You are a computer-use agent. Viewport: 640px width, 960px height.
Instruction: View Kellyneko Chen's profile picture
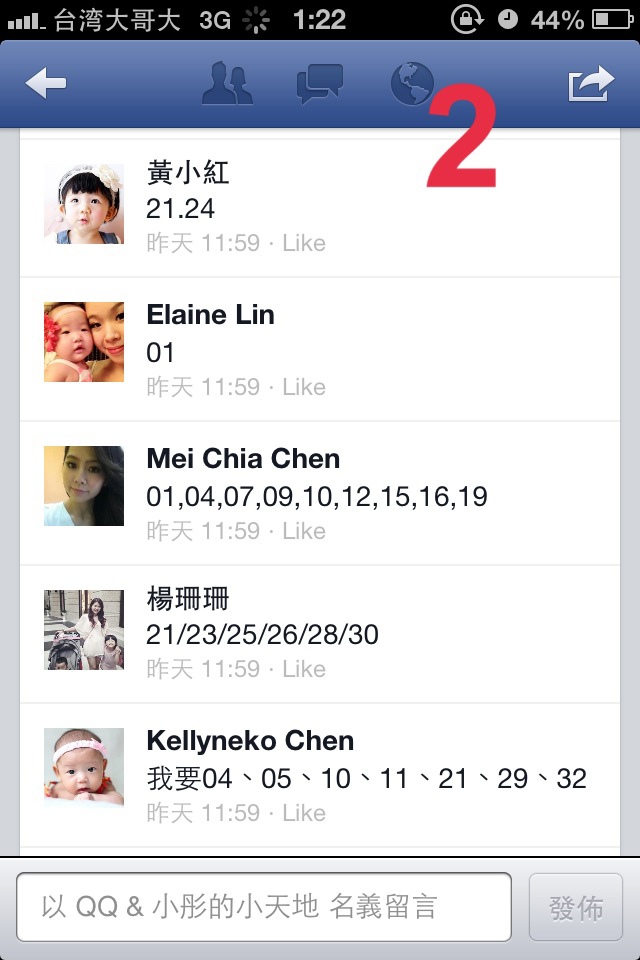(x=84, y=766)
